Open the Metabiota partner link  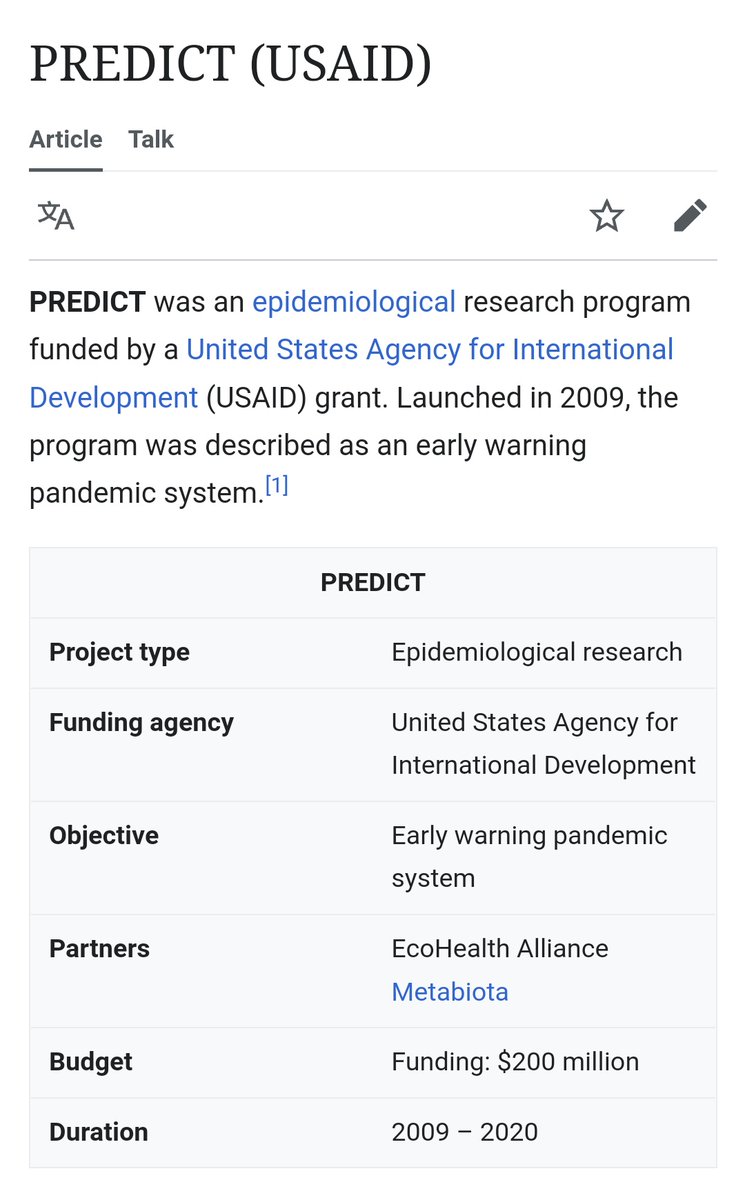(449, 992)
